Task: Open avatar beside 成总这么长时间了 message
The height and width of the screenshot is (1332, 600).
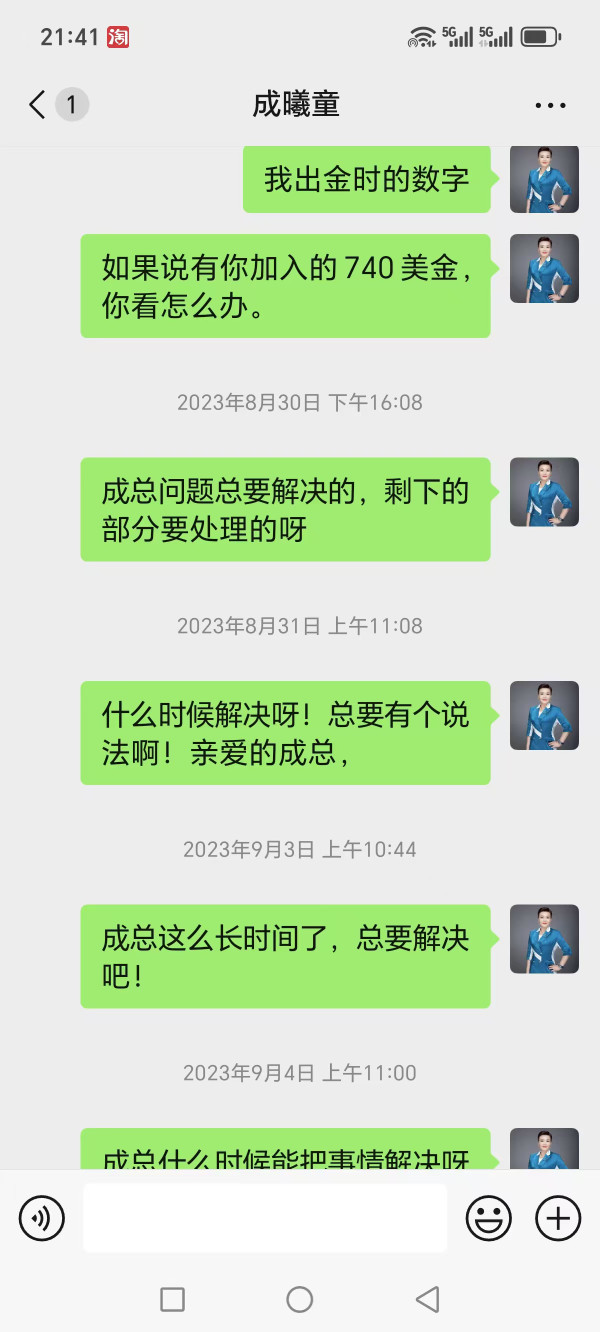Action: [x=545, y=939]
